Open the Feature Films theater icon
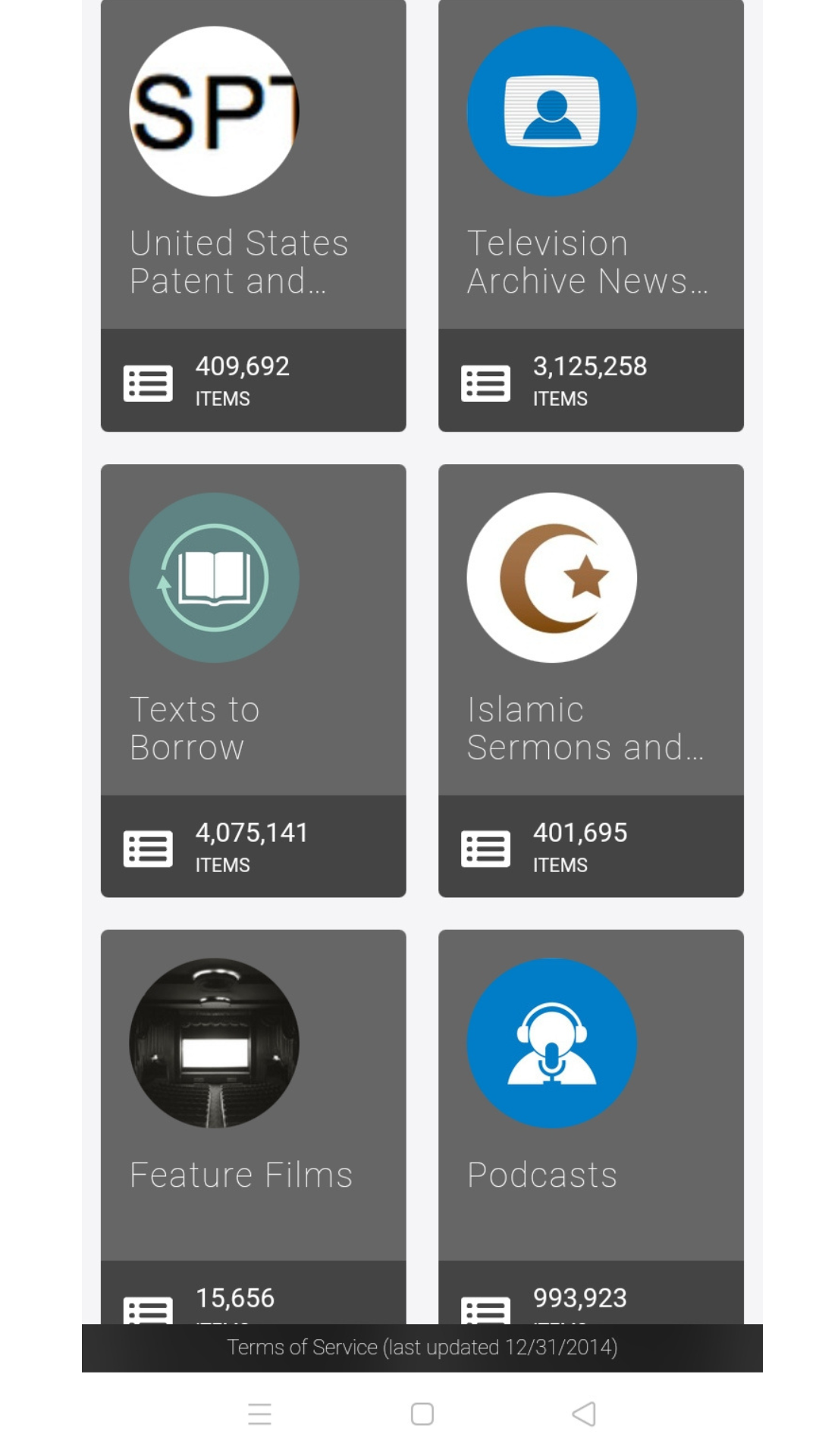The width and height of the screenshot is (819, 1456). pyautogui.click(x=215, y=1043)
